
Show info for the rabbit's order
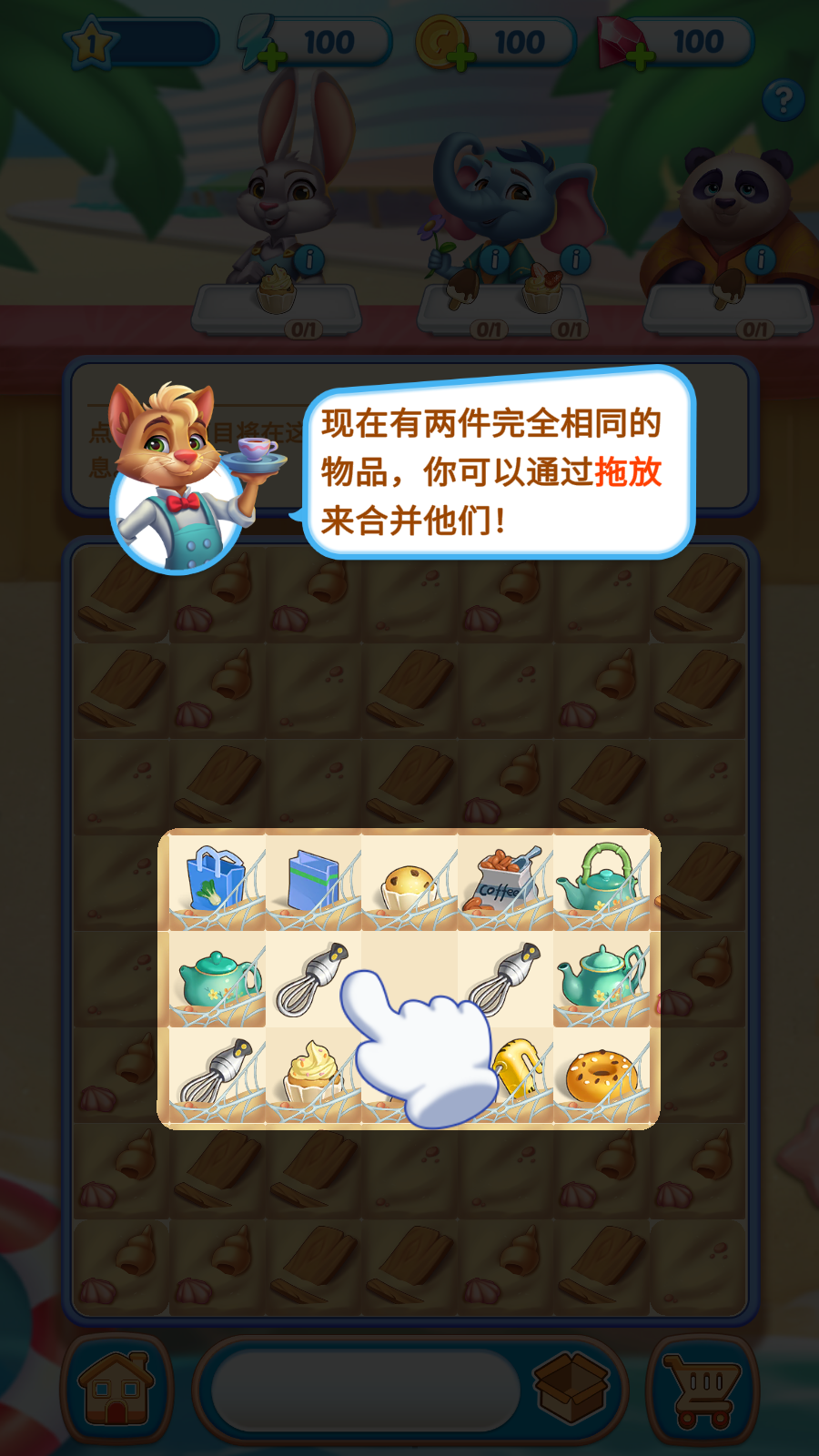pyautogui.click(x=309, y=260)
